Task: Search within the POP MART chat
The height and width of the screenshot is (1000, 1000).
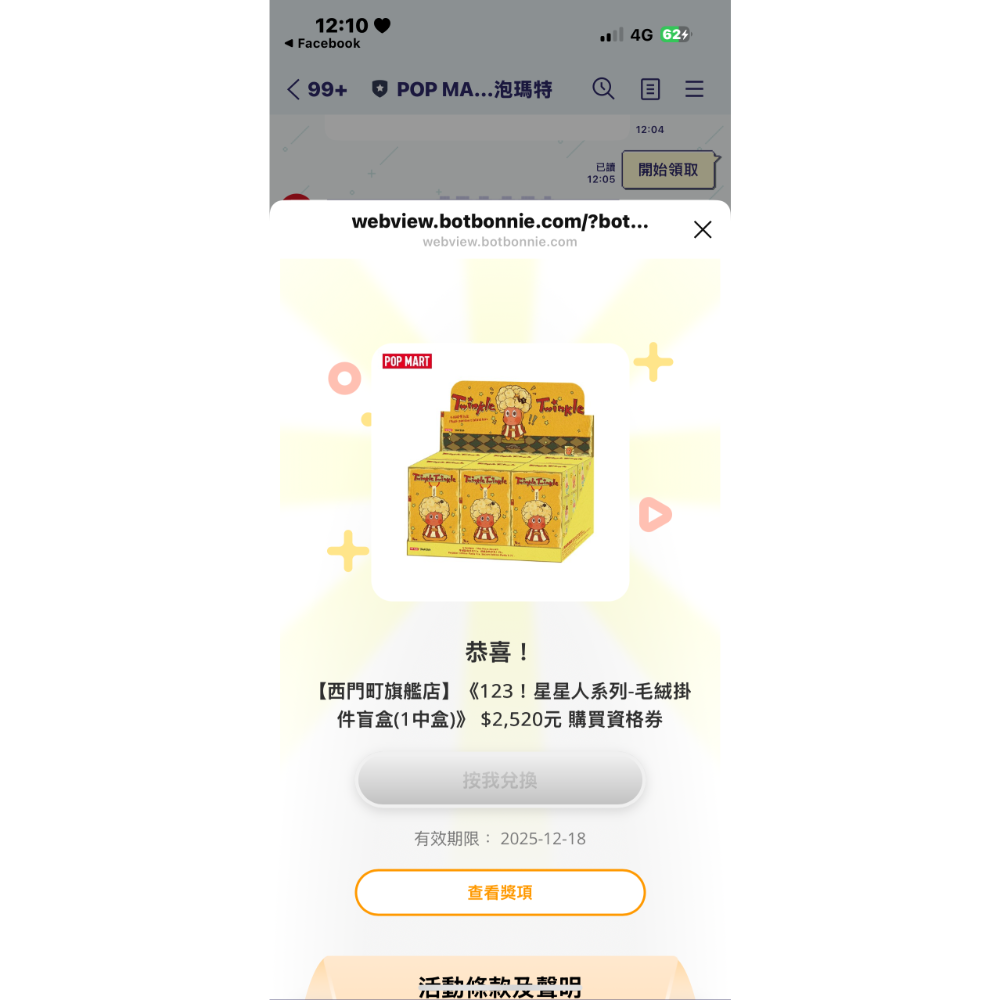Action: [603, 88]
